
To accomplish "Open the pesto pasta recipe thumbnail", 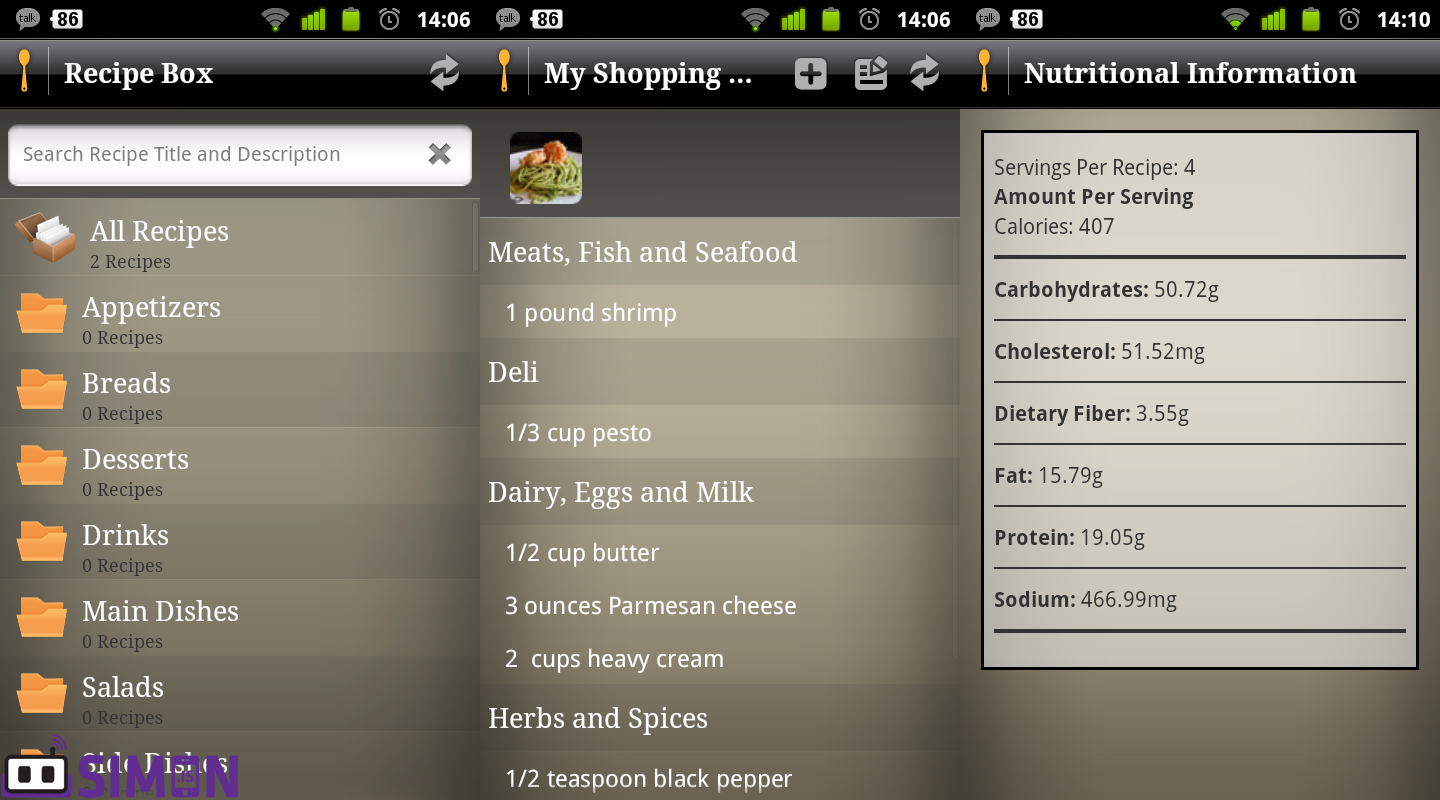I will pos(546,168).
